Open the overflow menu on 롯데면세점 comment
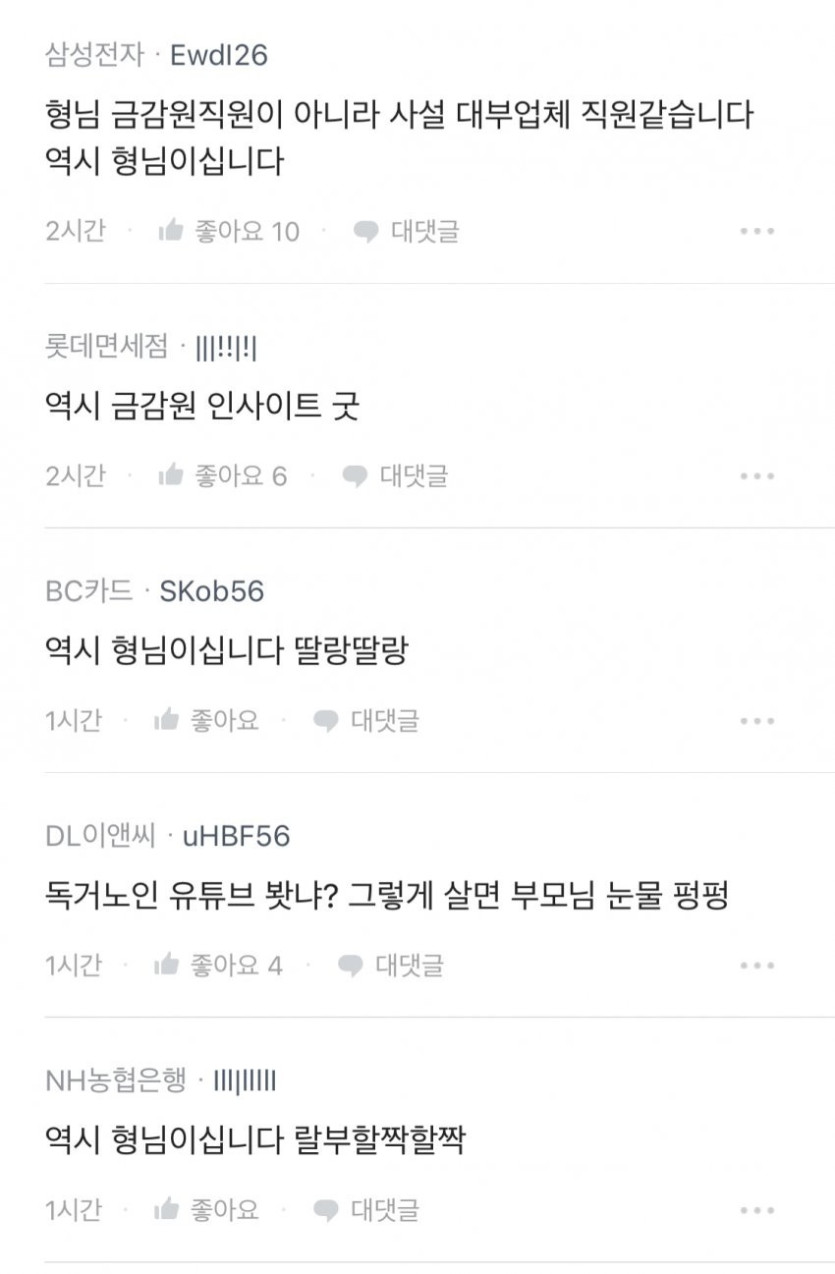 click(757, 476)
